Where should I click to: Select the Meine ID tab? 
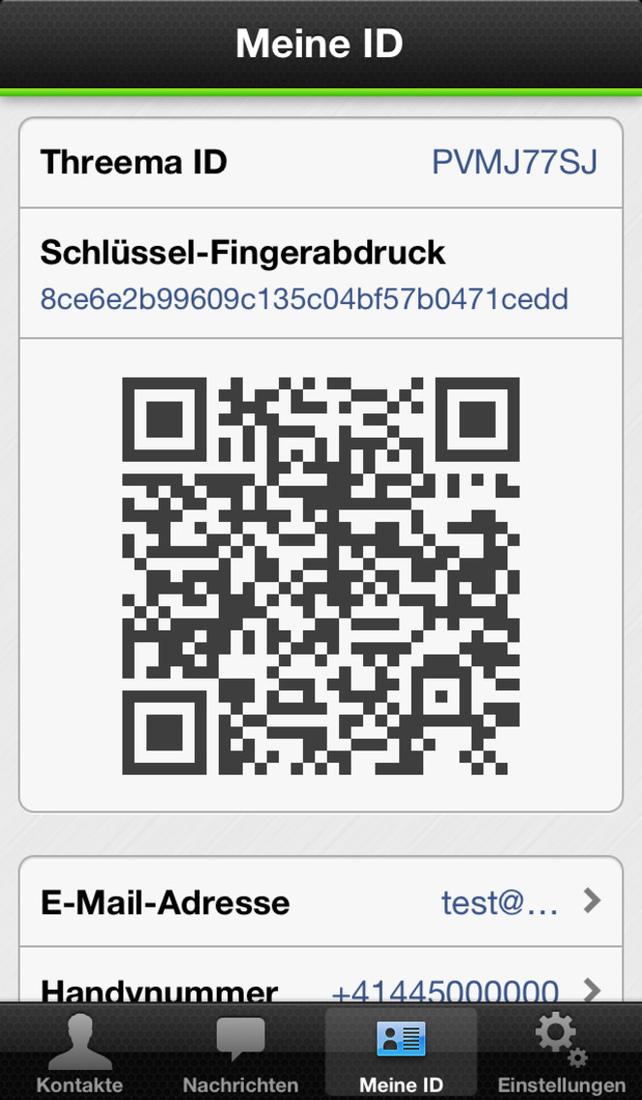[x=401, y=1052]
